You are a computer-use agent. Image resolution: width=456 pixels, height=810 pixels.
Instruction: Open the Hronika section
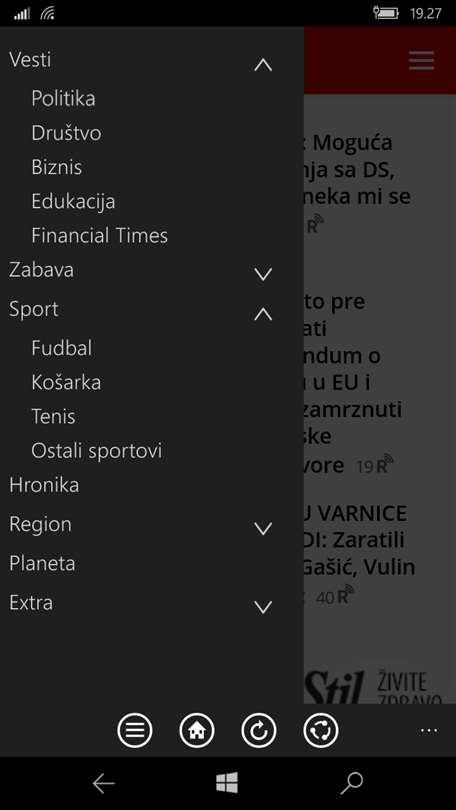pyautogui.click(x=44, y=485)
